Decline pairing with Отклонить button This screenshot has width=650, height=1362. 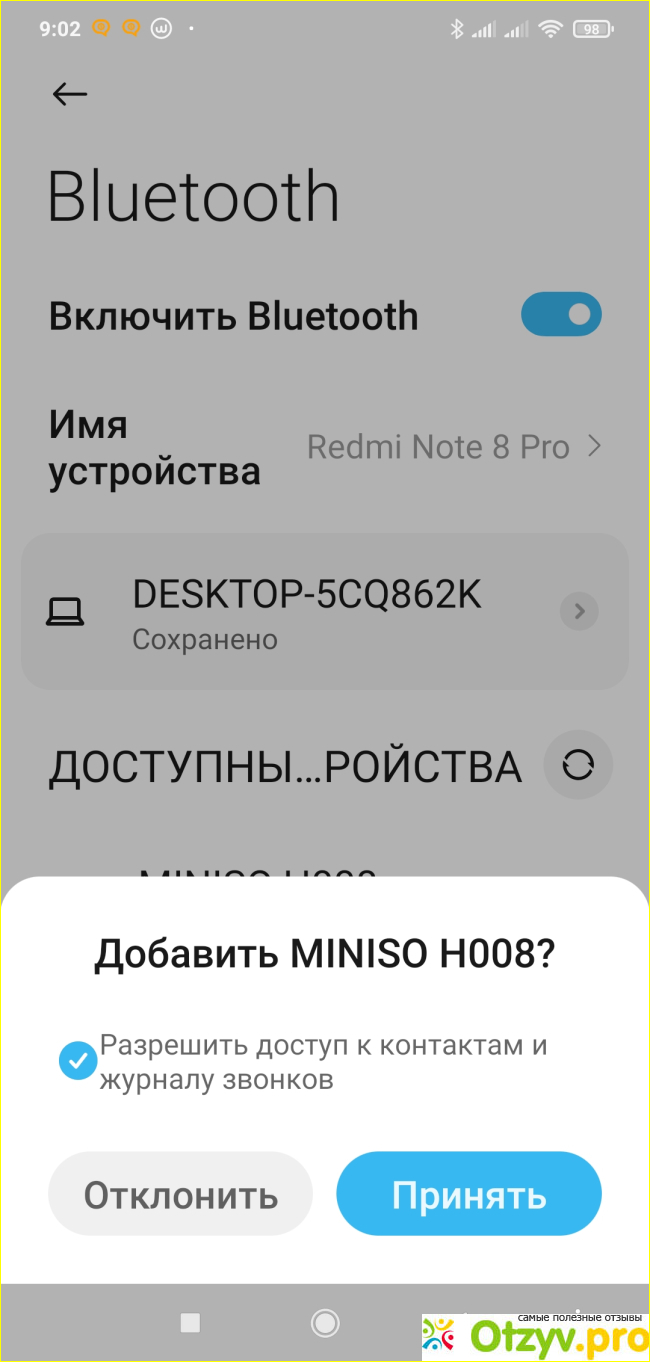point(180,1195)
